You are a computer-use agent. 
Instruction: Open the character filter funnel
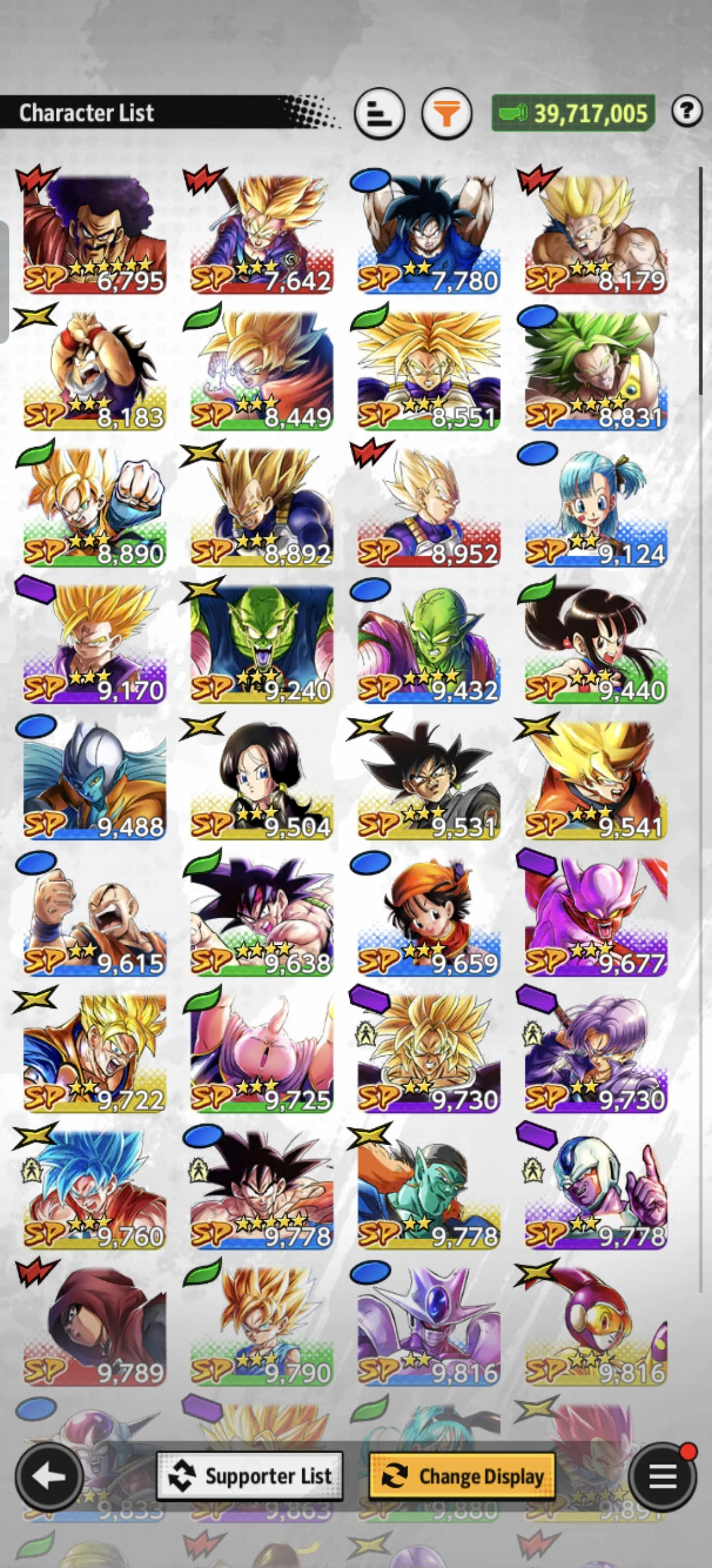(447, 113)
